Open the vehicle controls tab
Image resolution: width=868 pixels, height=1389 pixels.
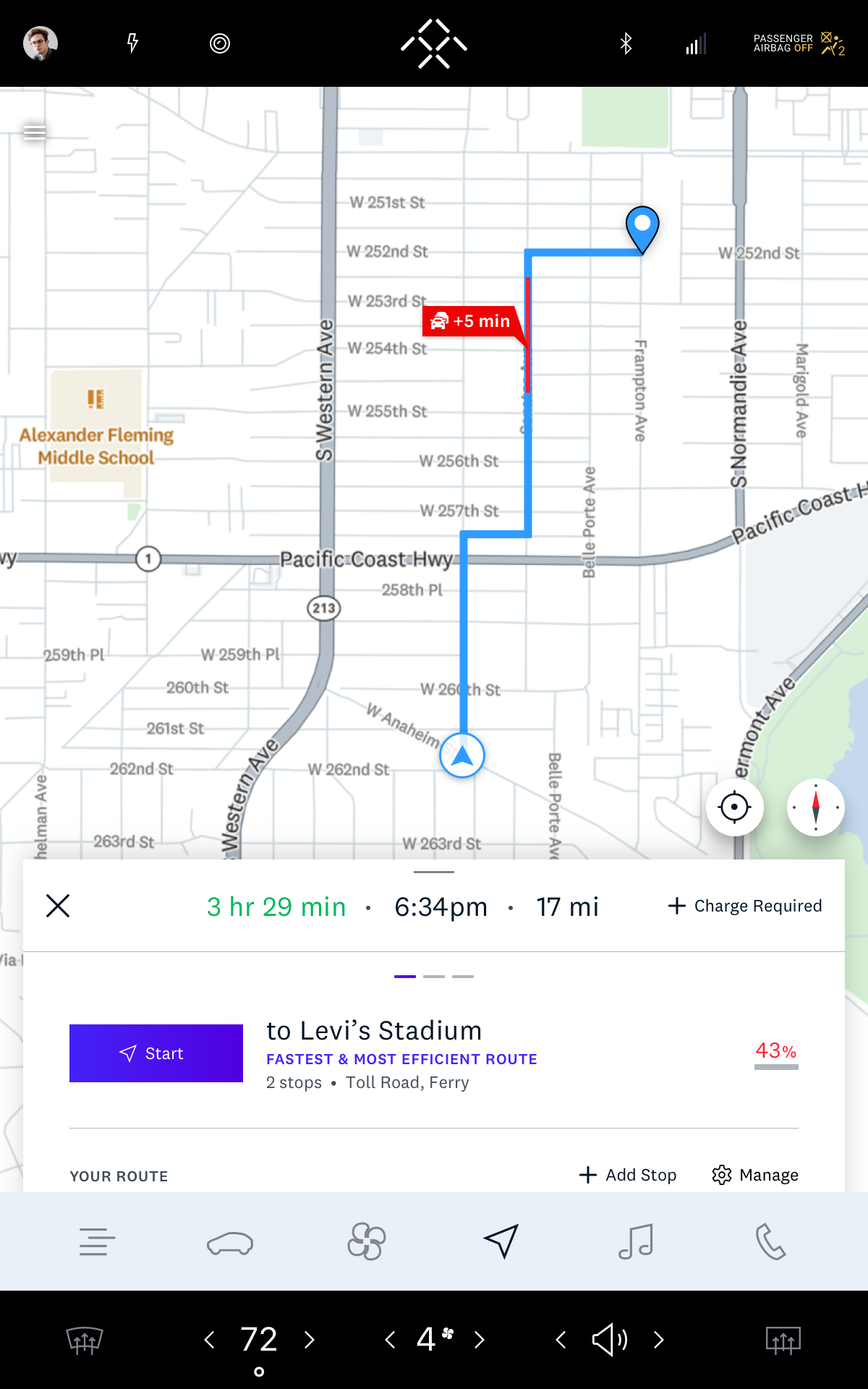tap(230, 1243)
